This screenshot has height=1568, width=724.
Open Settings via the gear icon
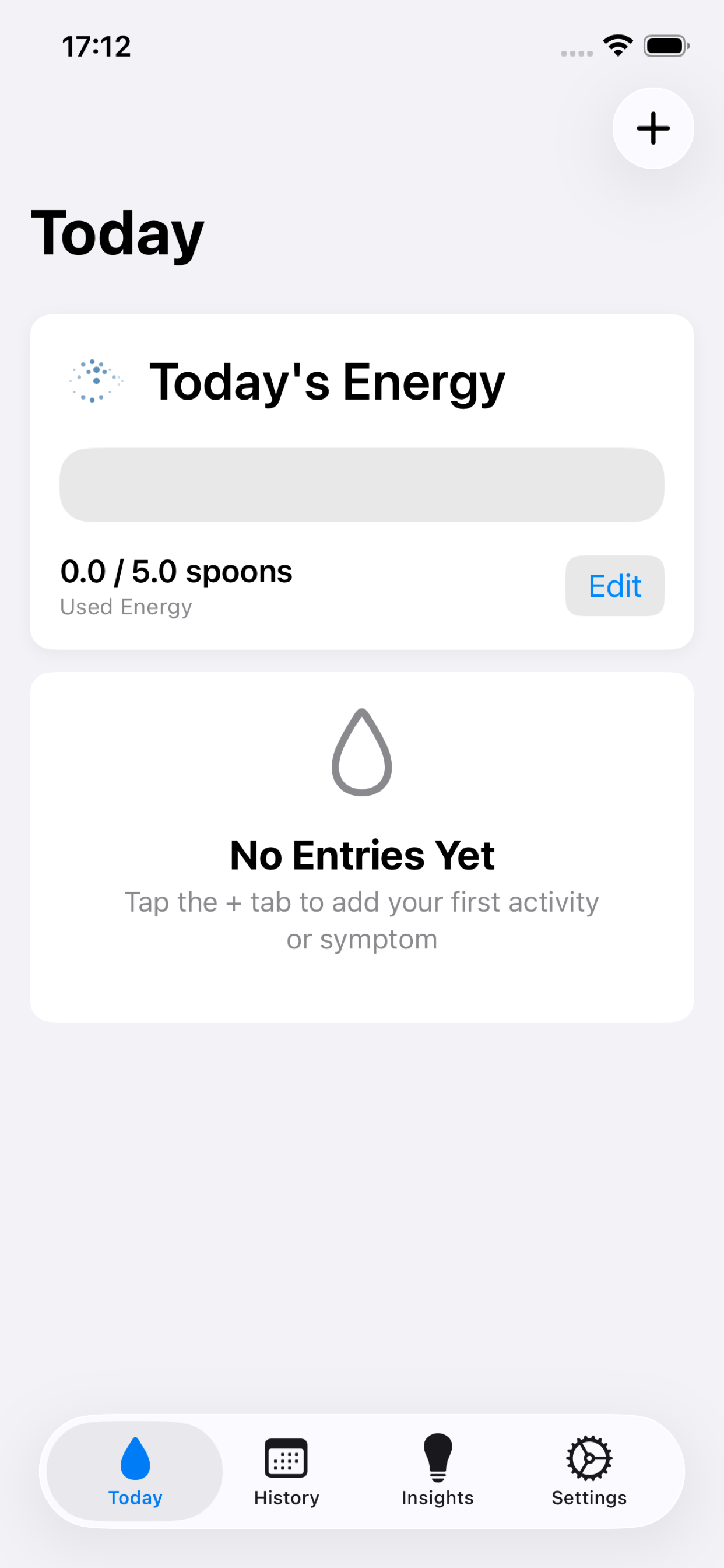click(588, 1458)
